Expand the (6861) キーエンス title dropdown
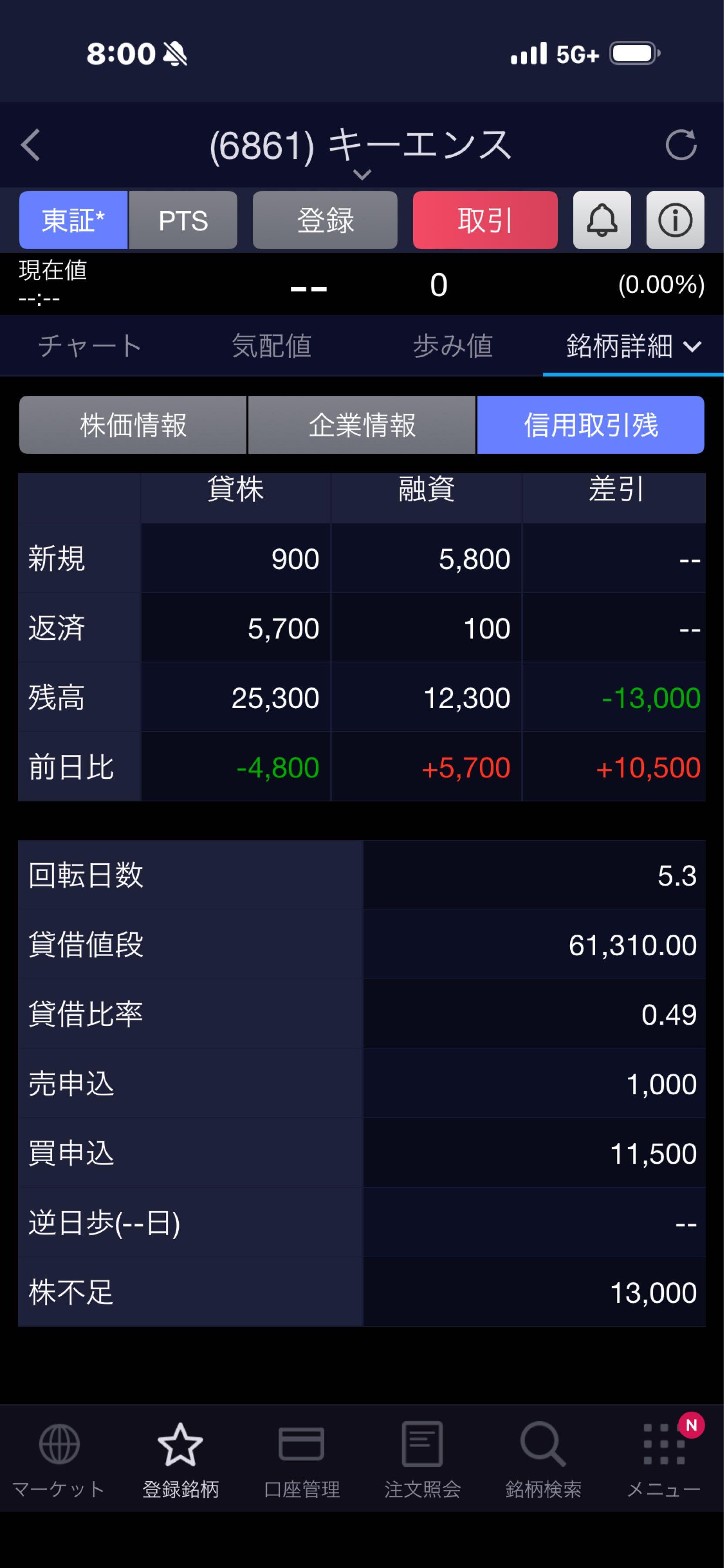The height and width of the screenshot is (1568, 724). pos(361,175)
